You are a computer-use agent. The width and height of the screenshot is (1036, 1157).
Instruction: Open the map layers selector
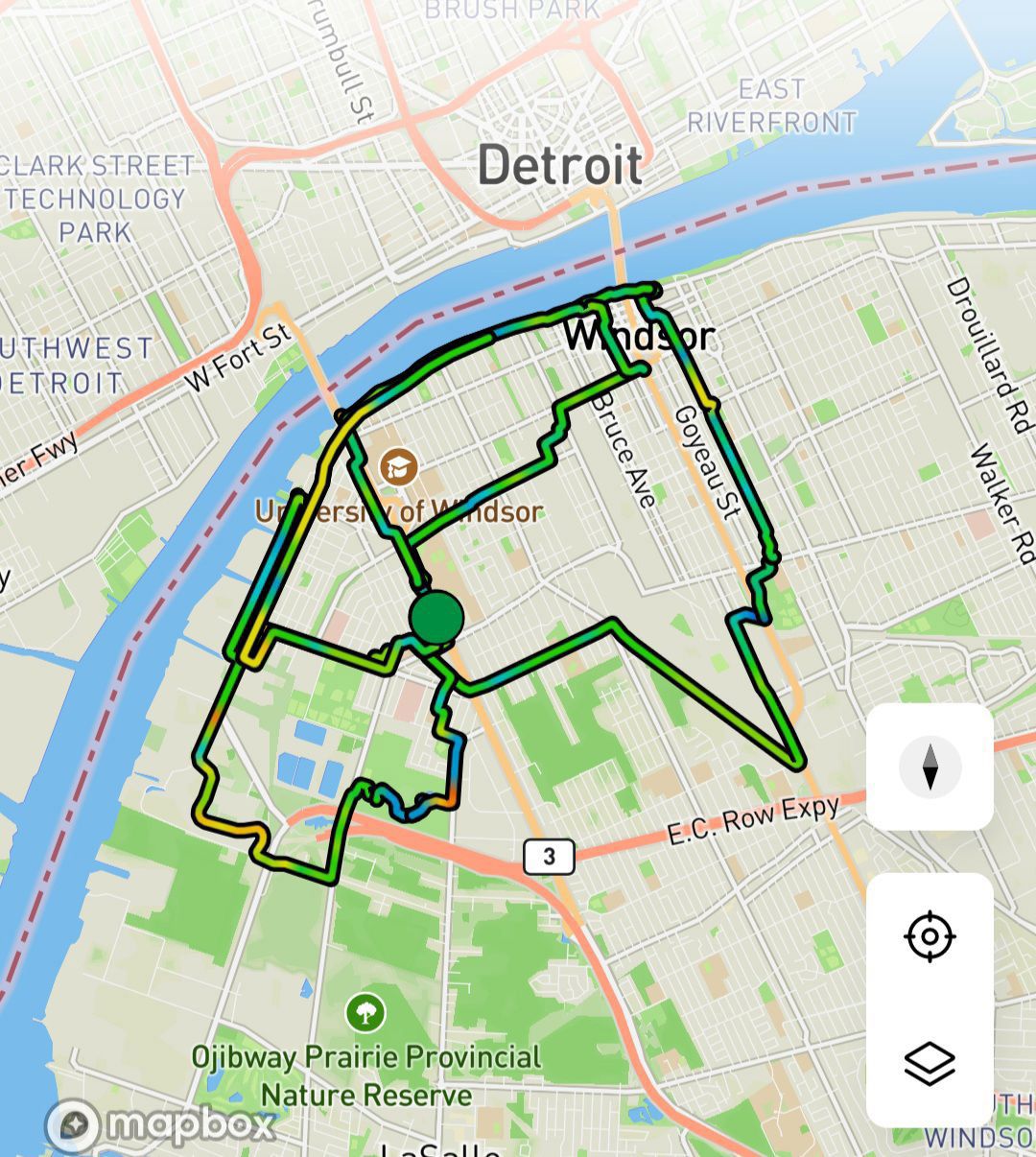click(929, 1063)
